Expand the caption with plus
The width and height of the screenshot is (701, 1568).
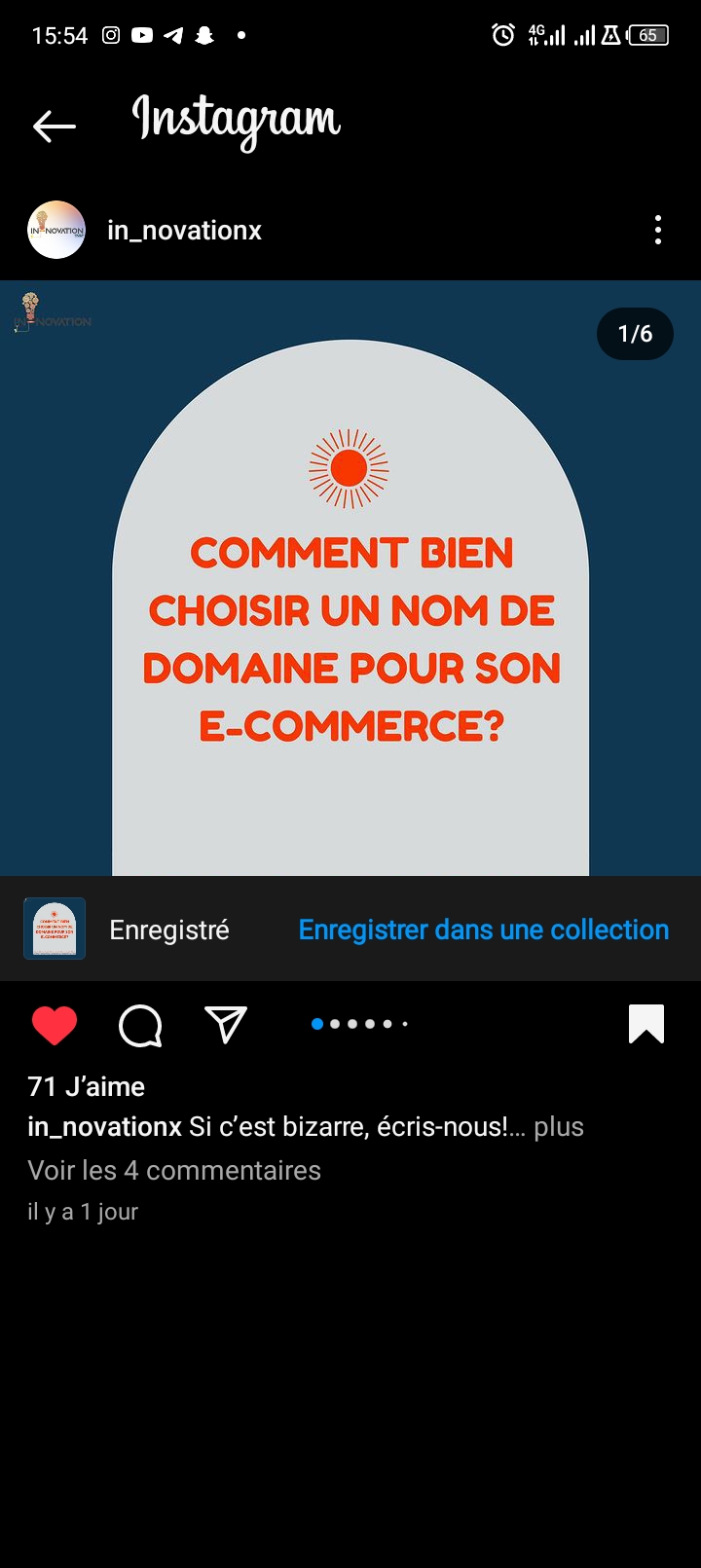coord(559,1127)
